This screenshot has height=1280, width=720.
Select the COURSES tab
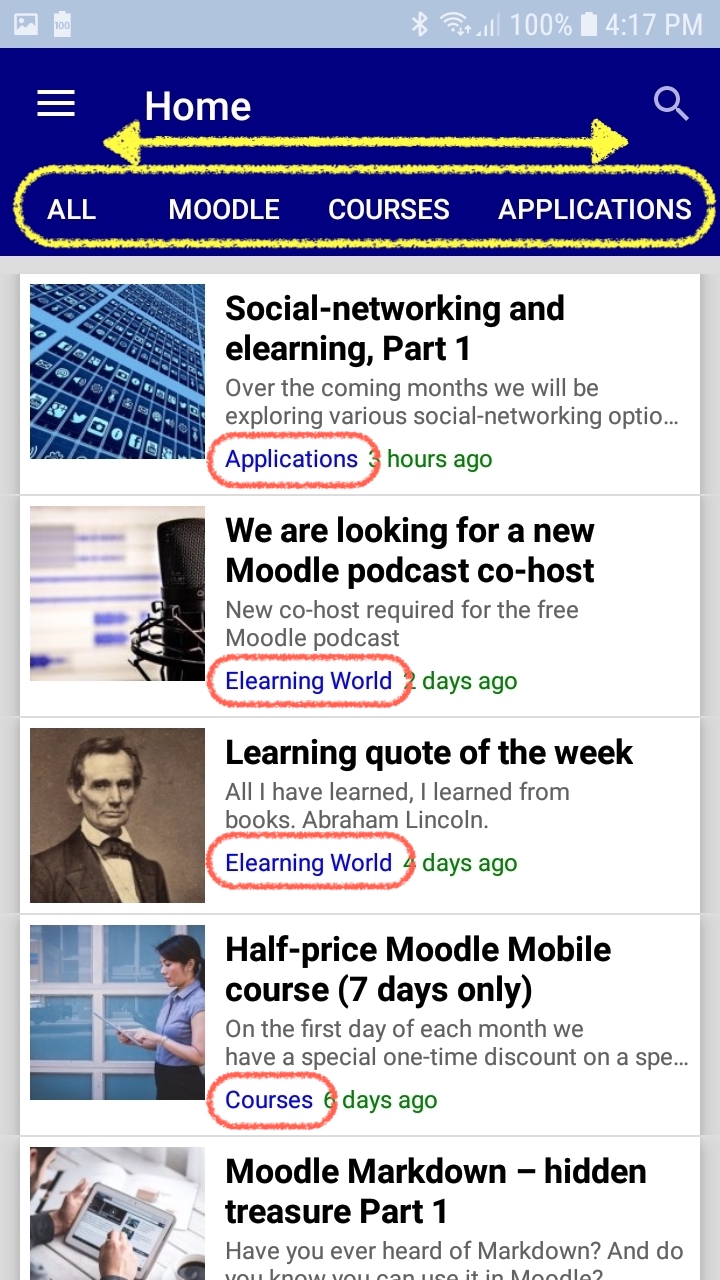coord(389,209)
